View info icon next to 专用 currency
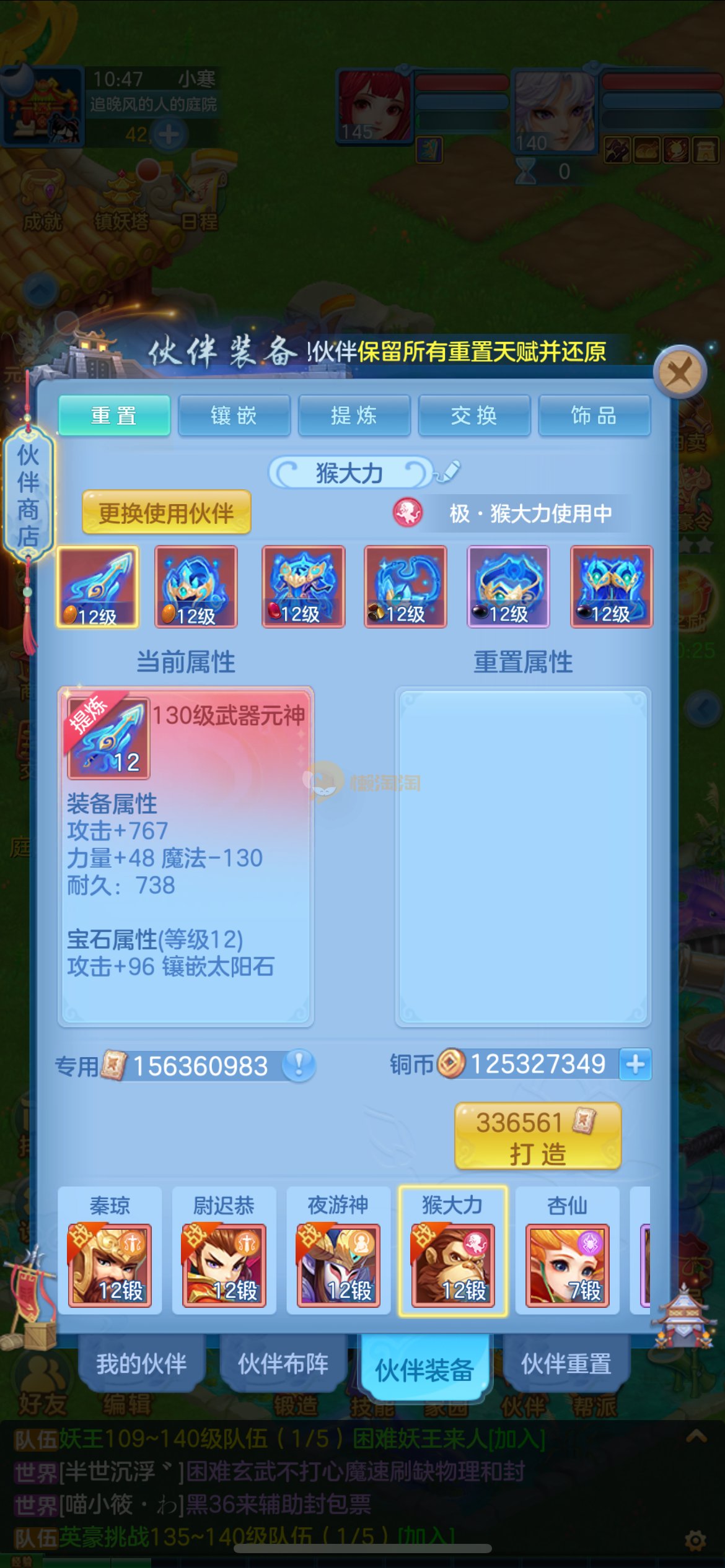Screen dimensions: 725x1568 pos(299,1065)
